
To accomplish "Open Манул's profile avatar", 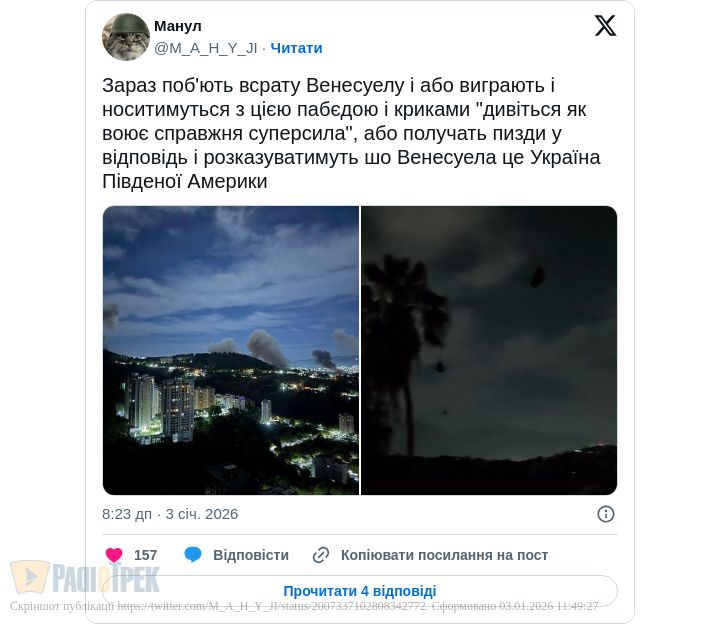I will tap(126, 37).
